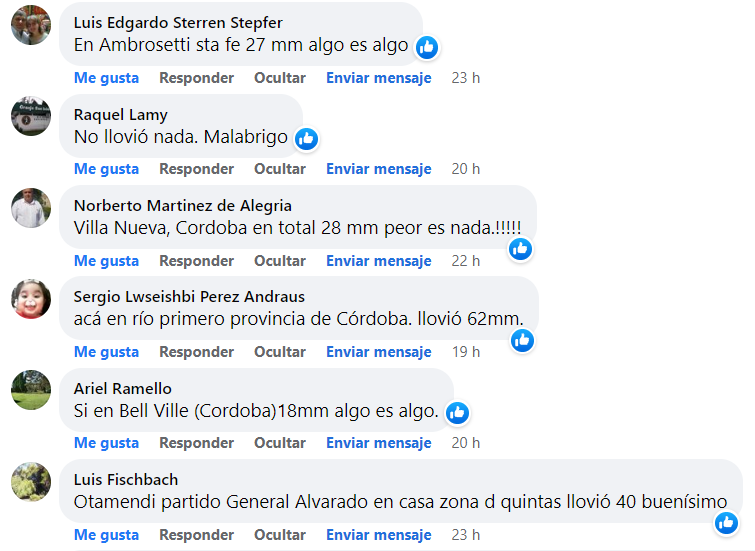View reactions on Luis Fischbach's comment
This screenshot has width=755, height=551.
tap(726, 522)
